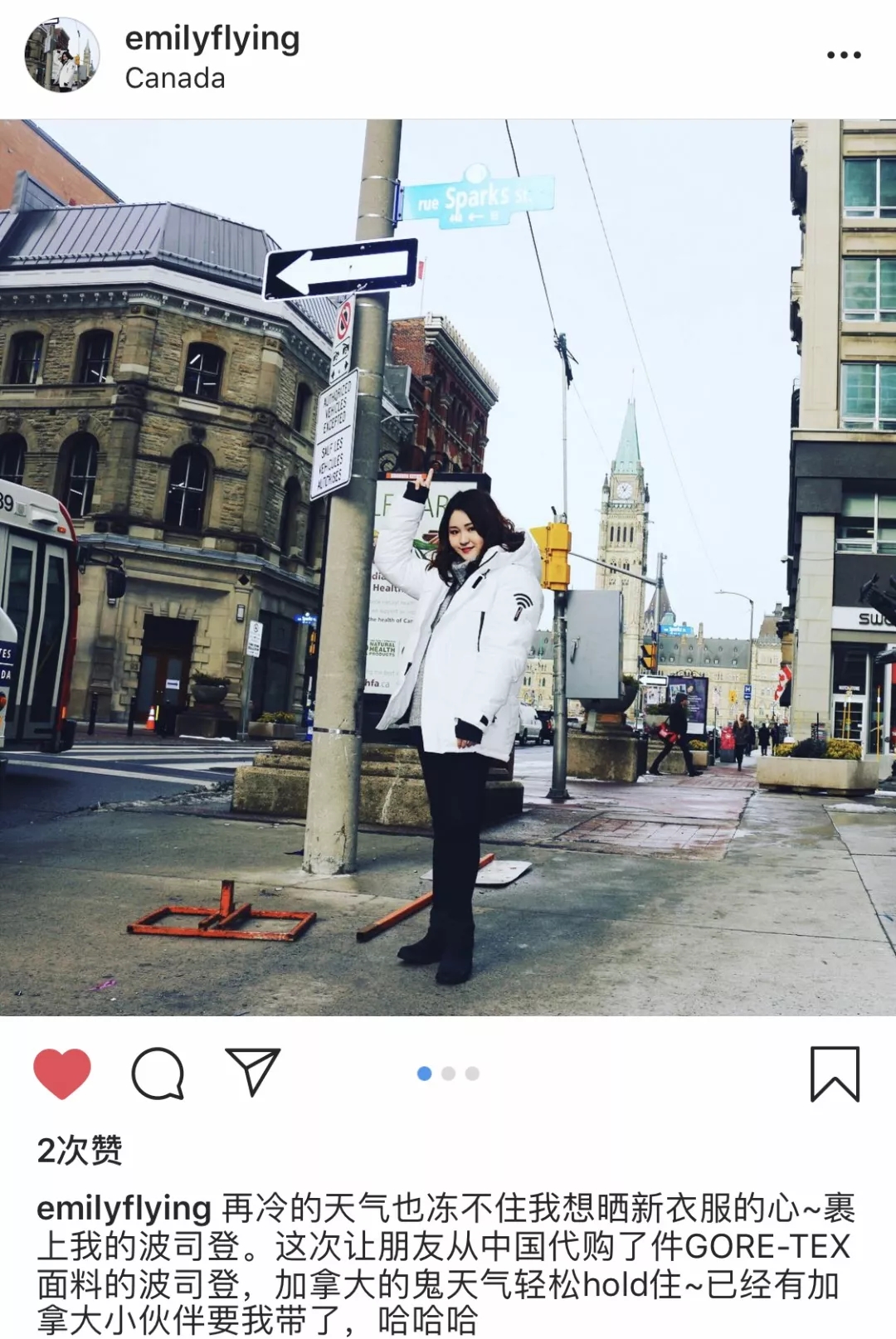Tap emilyflying's name in the caption
The image size is (896, 1339).
pos(124,1209)
